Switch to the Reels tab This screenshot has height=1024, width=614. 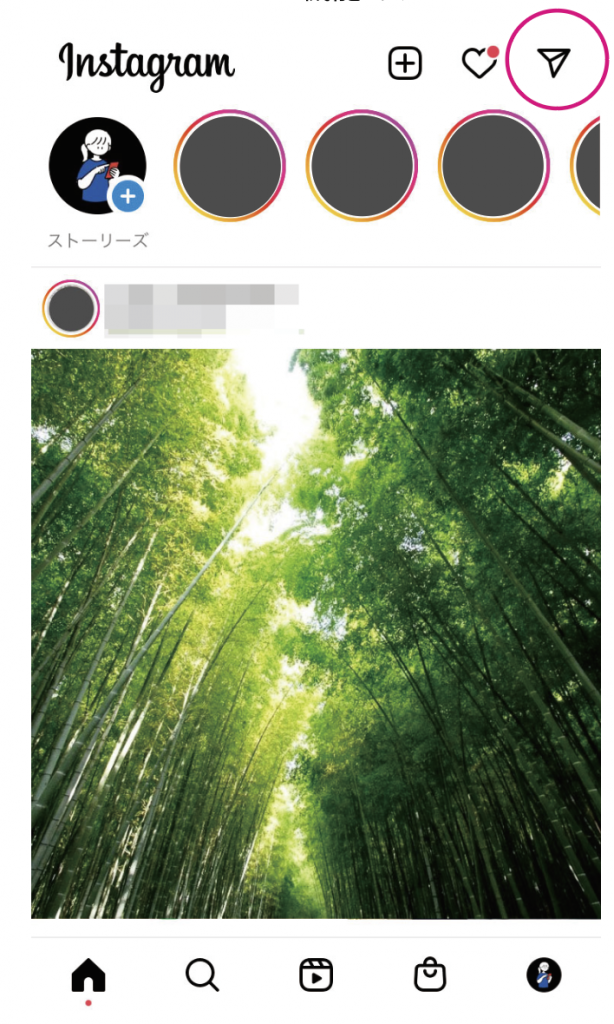[316, 975]
